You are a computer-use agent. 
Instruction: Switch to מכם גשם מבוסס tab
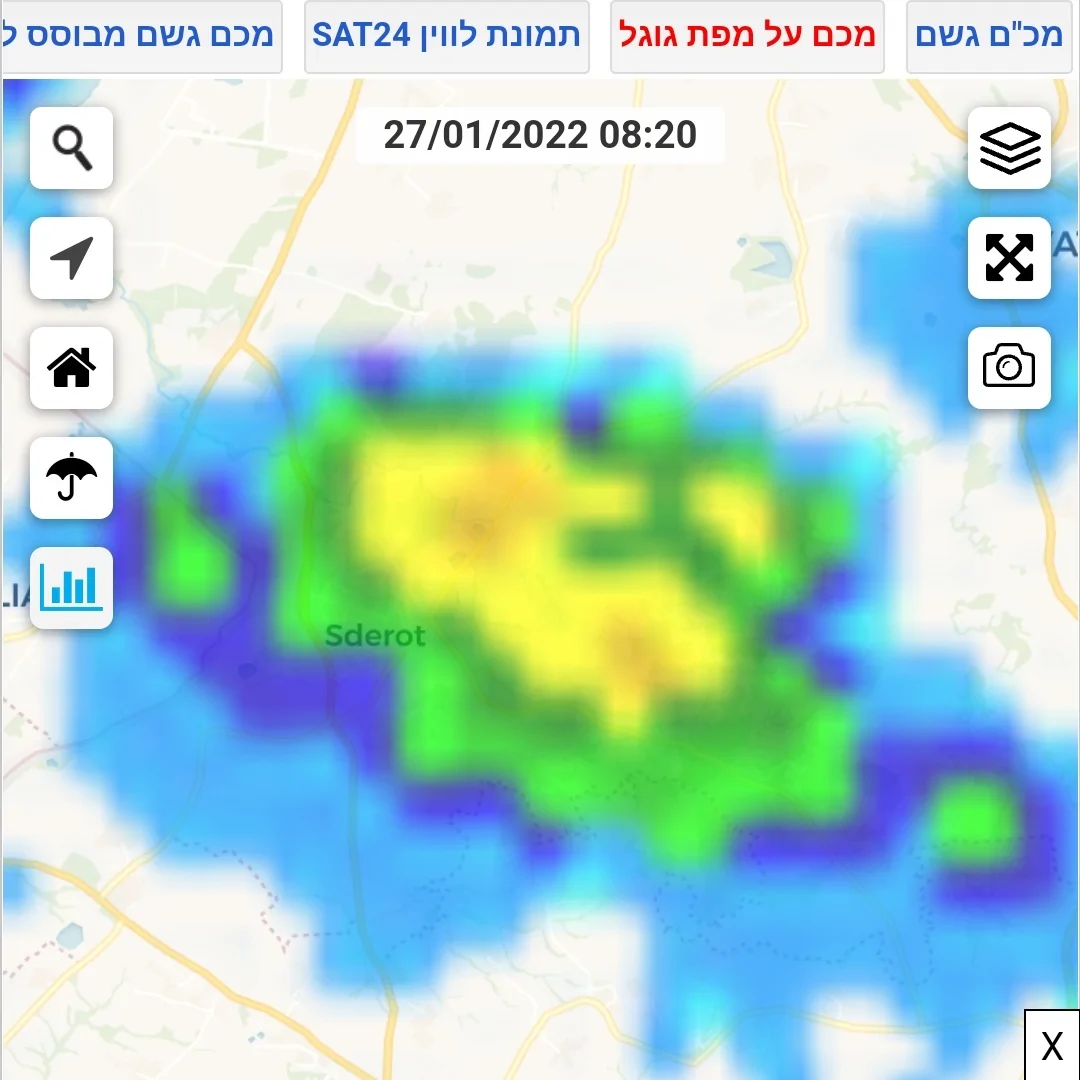[140, 36]
